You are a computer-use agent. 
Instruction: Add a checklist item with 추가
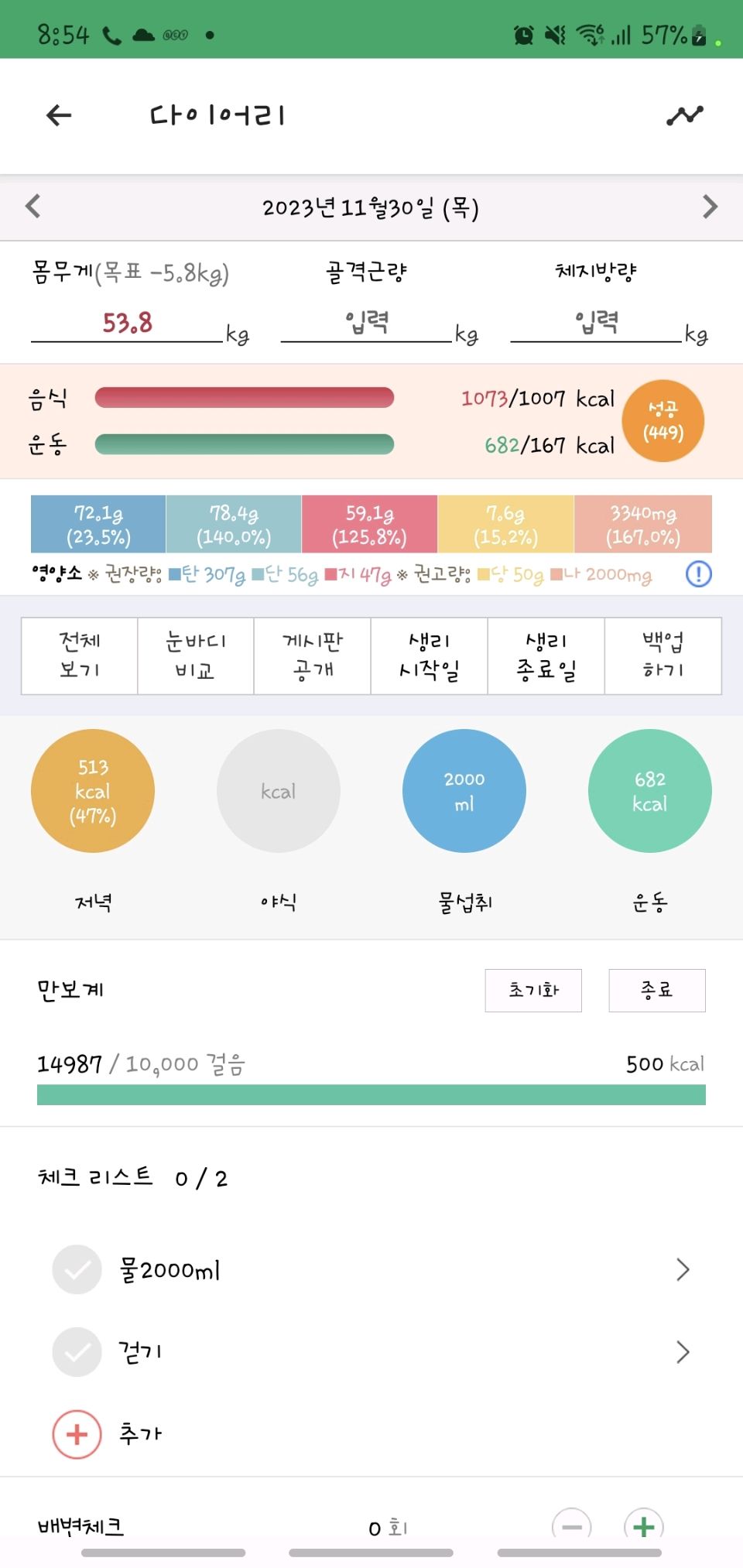click(77, 1434)
